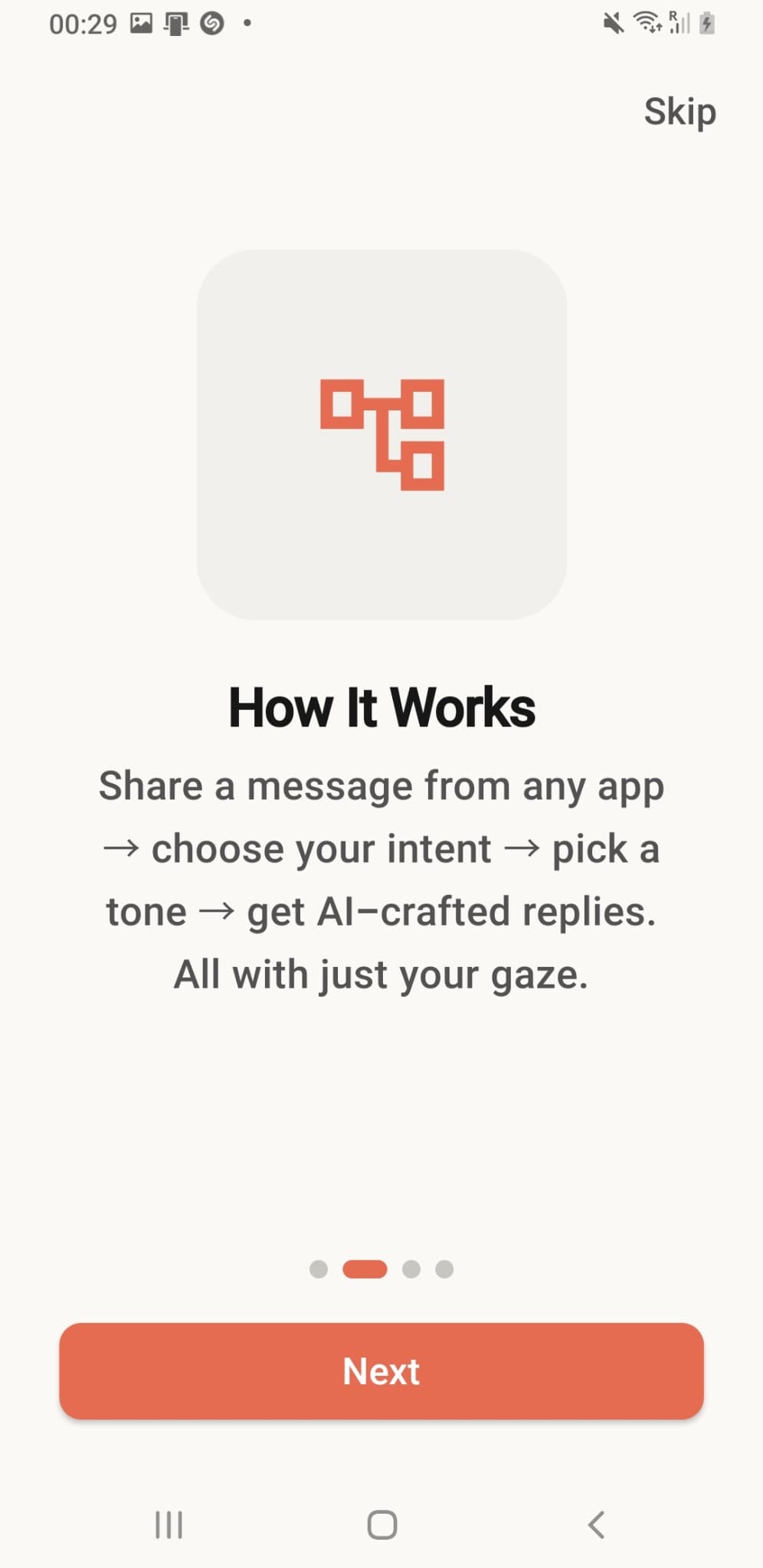The image size is (763, 1568).
Task: Go to the home screen
Action: coord(381,1524)
